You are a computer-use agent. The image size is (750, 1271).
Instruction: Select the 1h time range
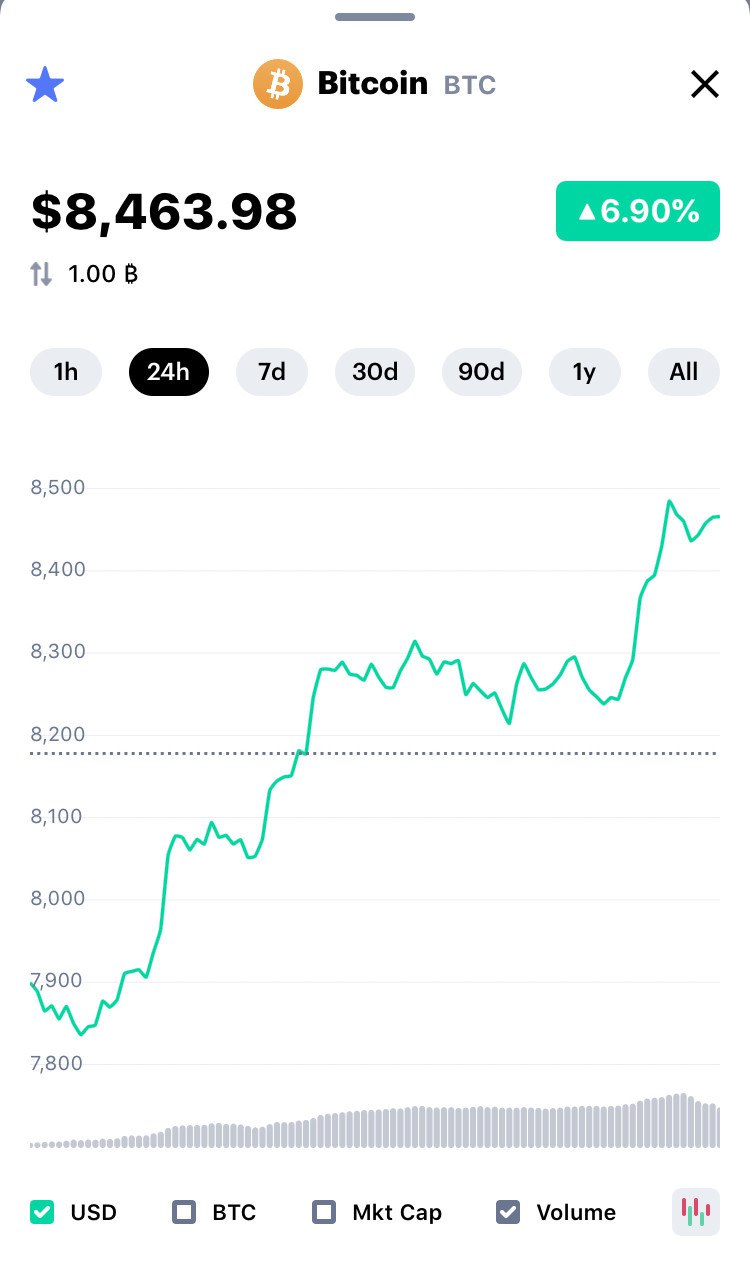pos(66,372)
